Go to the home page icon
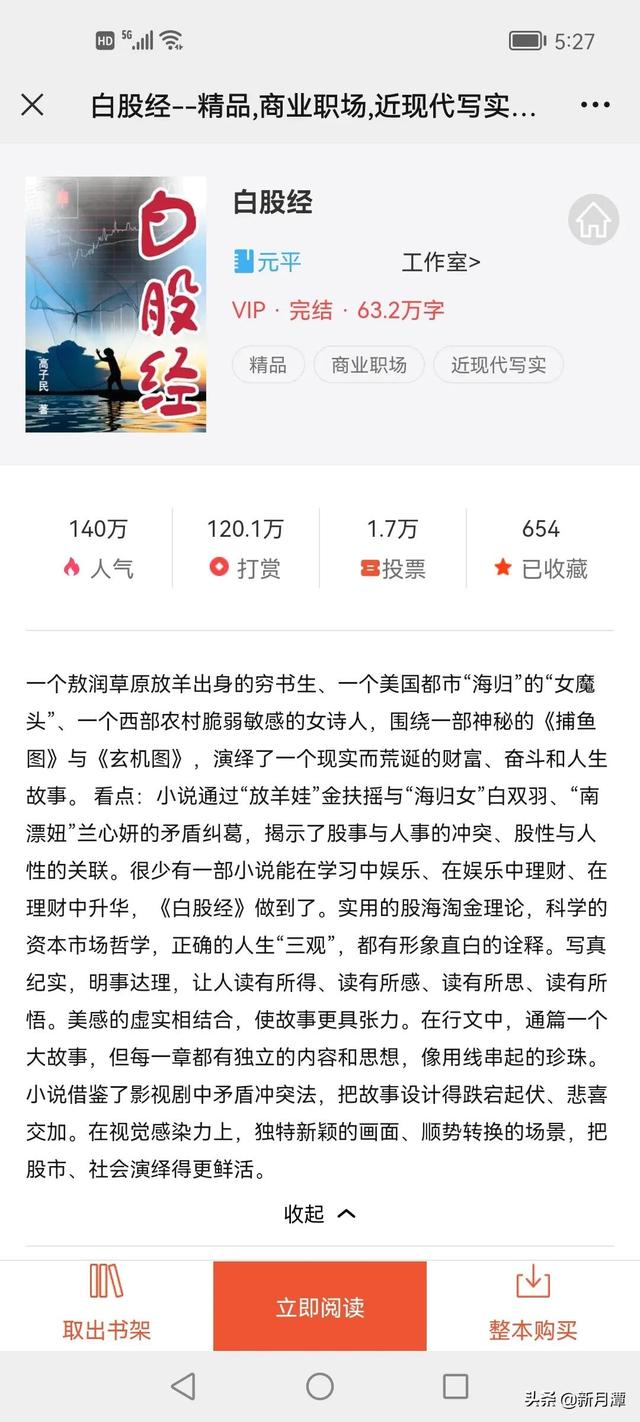The width and height of the screenshot is (640, 1422). 593,221
